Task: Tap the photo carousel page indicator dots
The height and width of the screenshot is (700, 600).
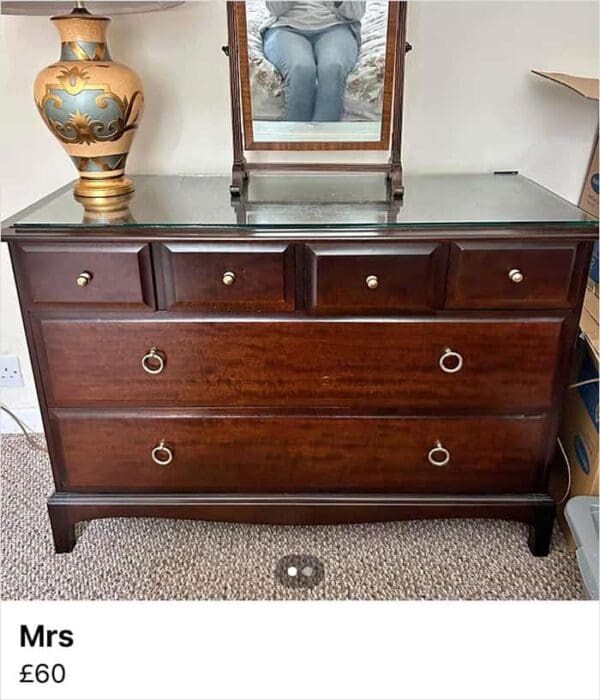Action: click(299, 571)
